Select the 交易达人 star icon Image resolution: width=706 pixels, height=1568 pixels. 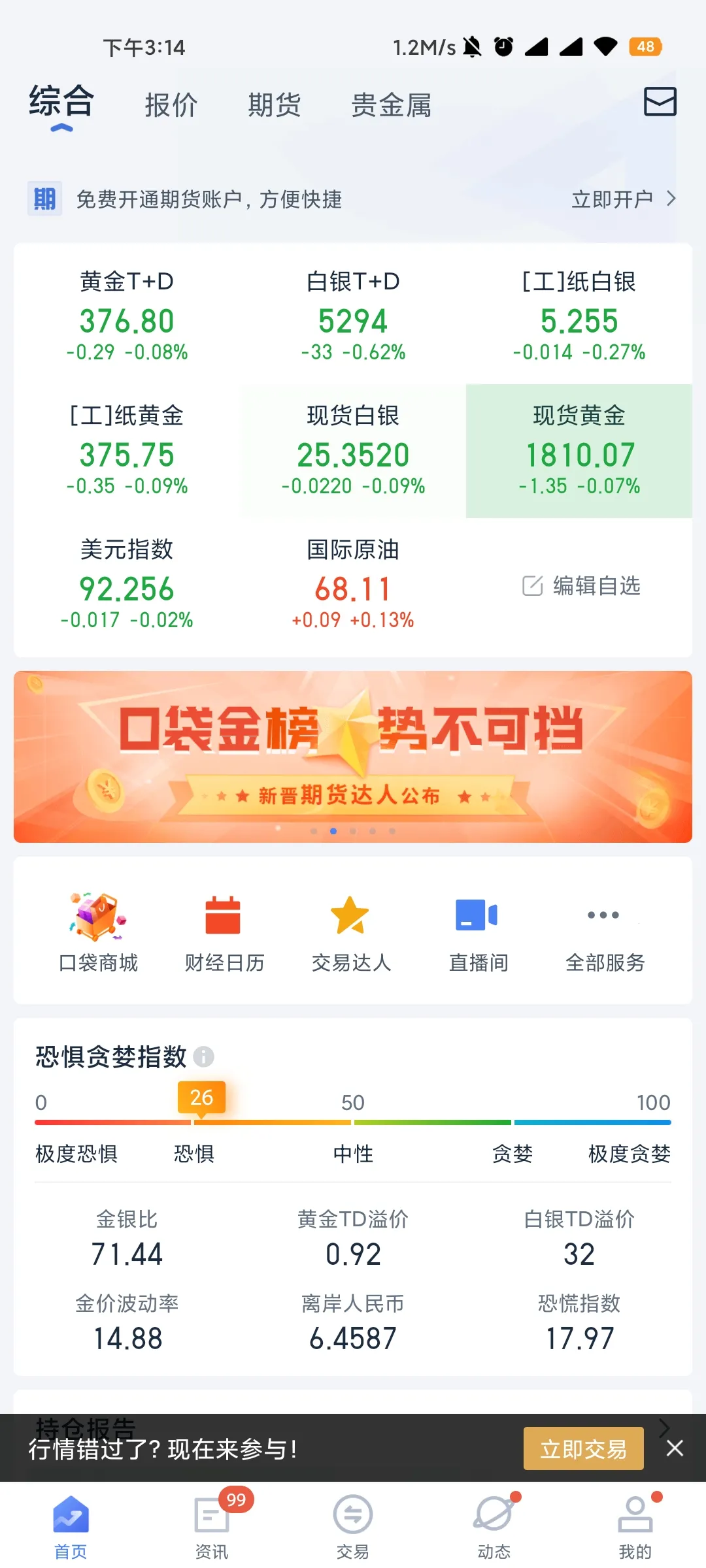click(x=351, y=931)
